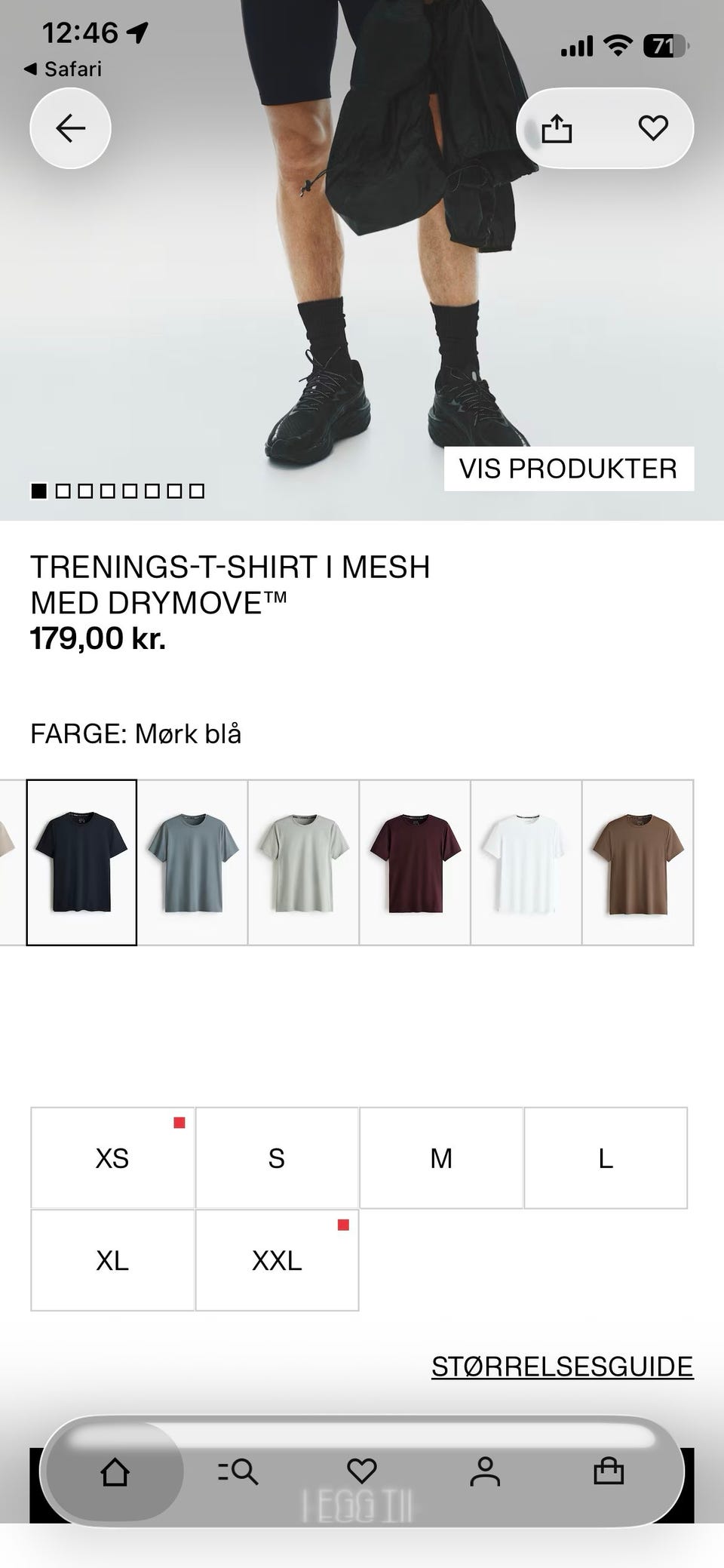The width and height of the screenshot is (724, 1568).
Task: Select the light grey t-shirt color
Action: (x=304, y=862)
